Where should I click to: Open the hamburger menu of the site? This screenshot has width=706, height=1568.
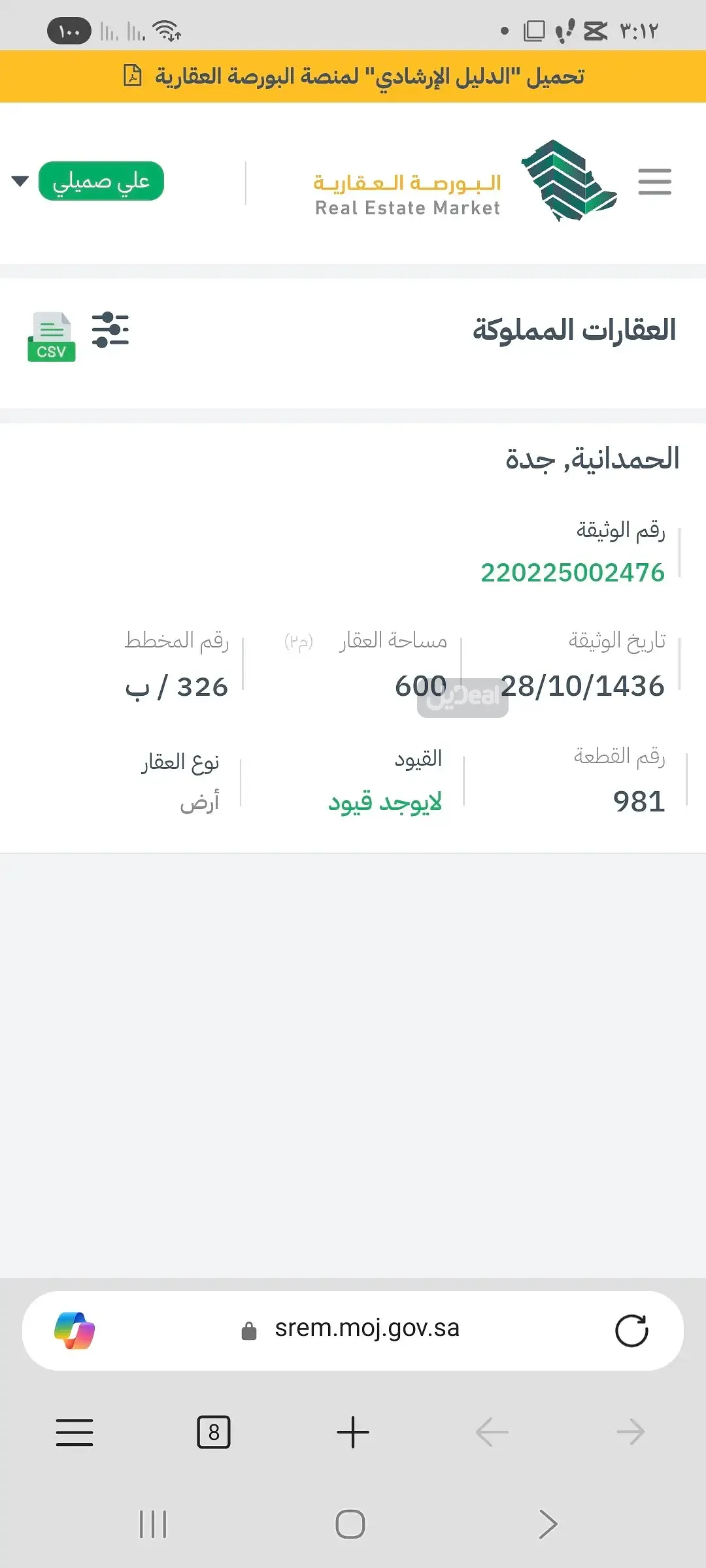pos(654,182)
